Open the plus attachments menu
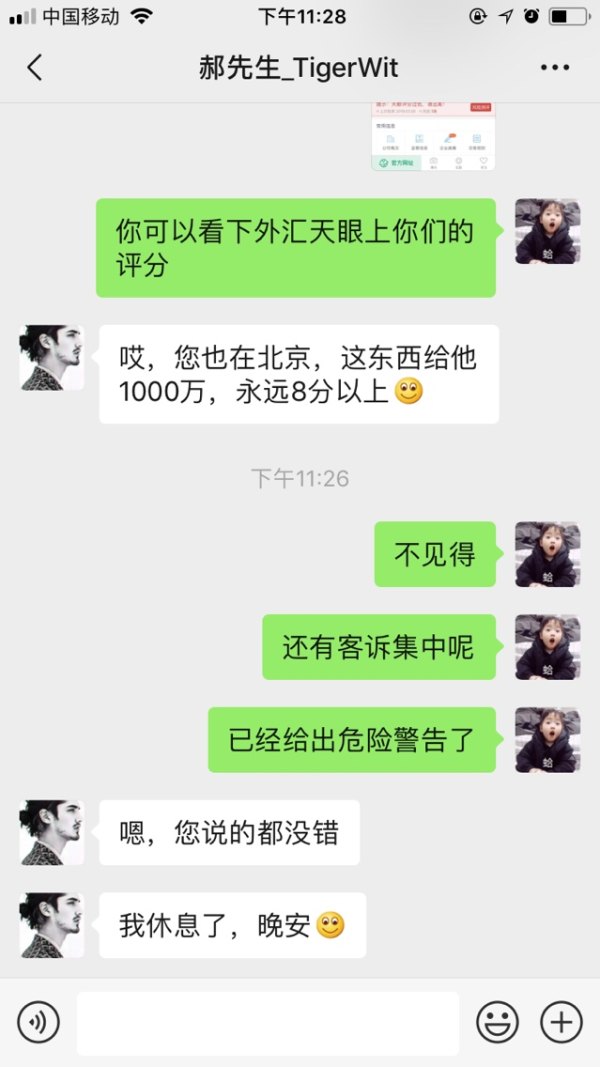 click(x=561, y=1022)
